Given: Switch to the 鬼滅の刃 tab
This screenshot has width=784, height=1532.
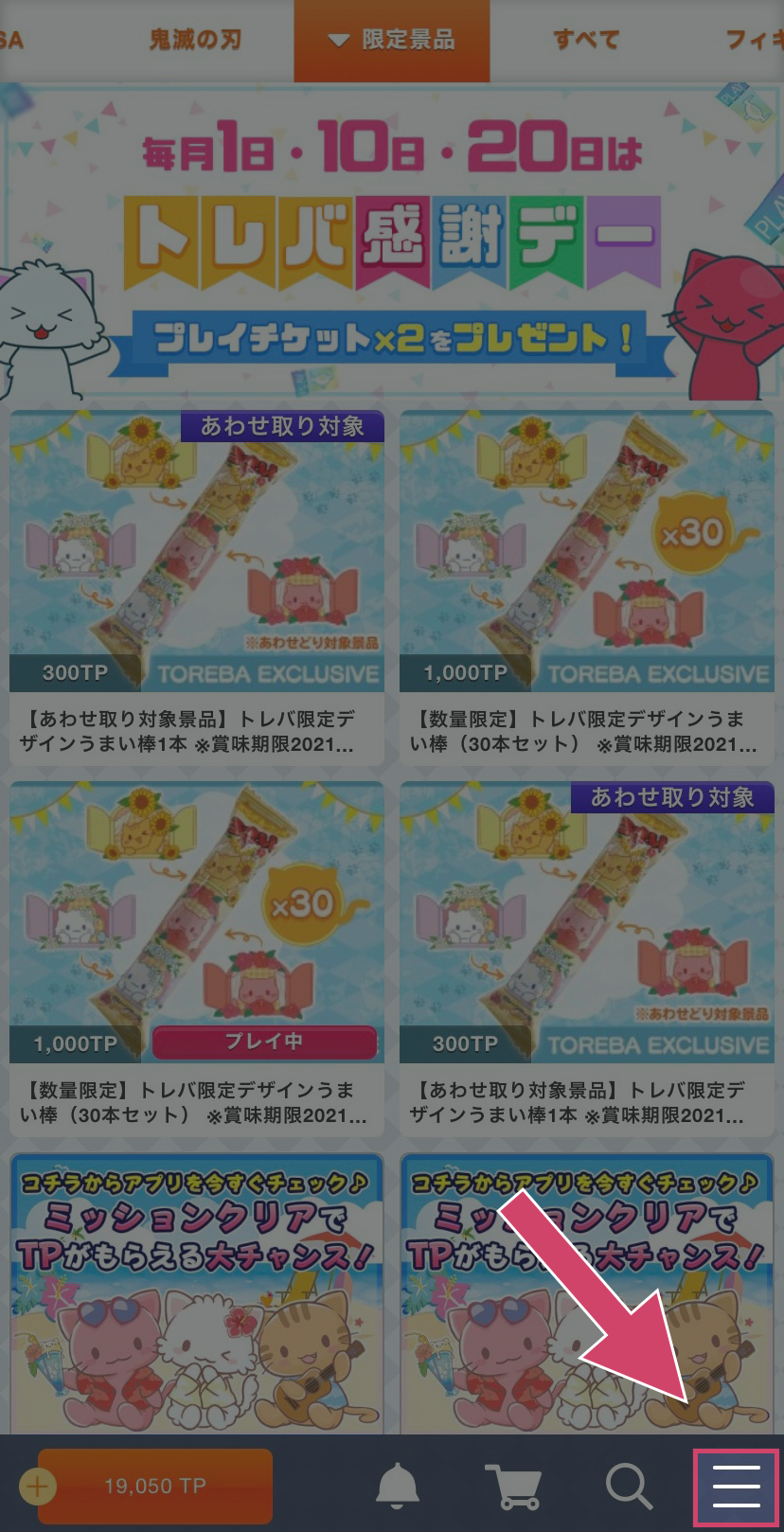Looking at the screenshot, I should point(195,40).
